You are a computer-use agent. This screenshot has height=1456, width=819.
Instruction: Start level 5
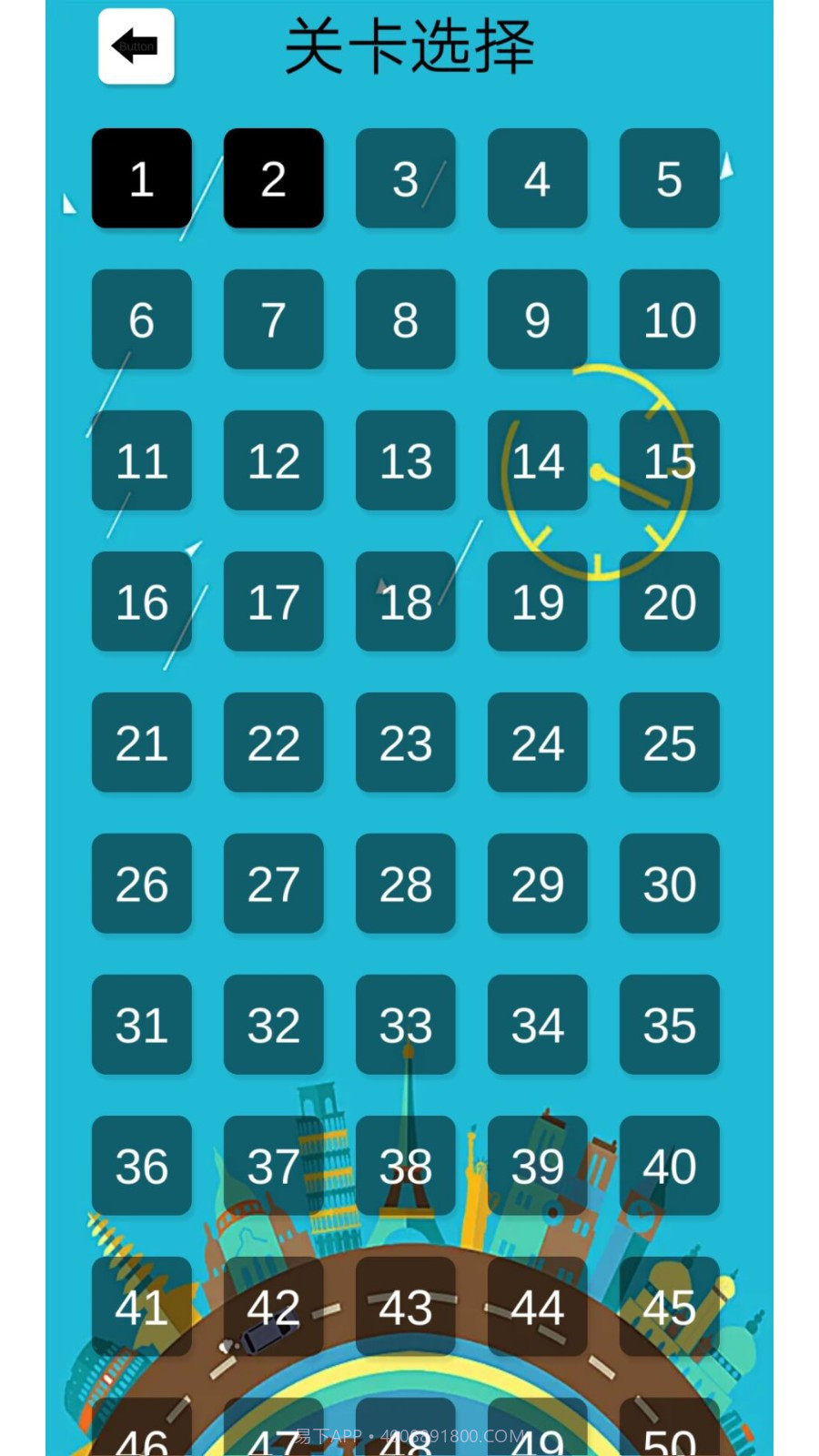pyautogui.click(x=669, y=178)
